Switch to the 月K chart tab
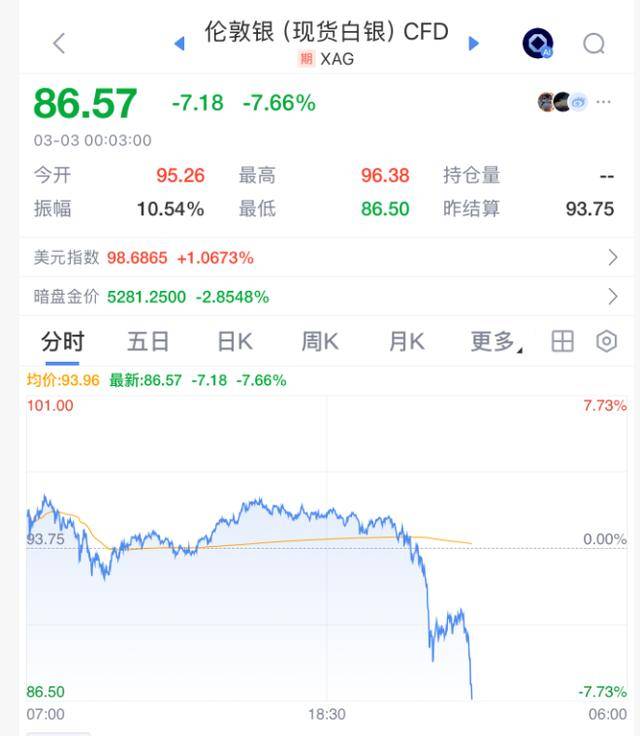 [406, 342]
